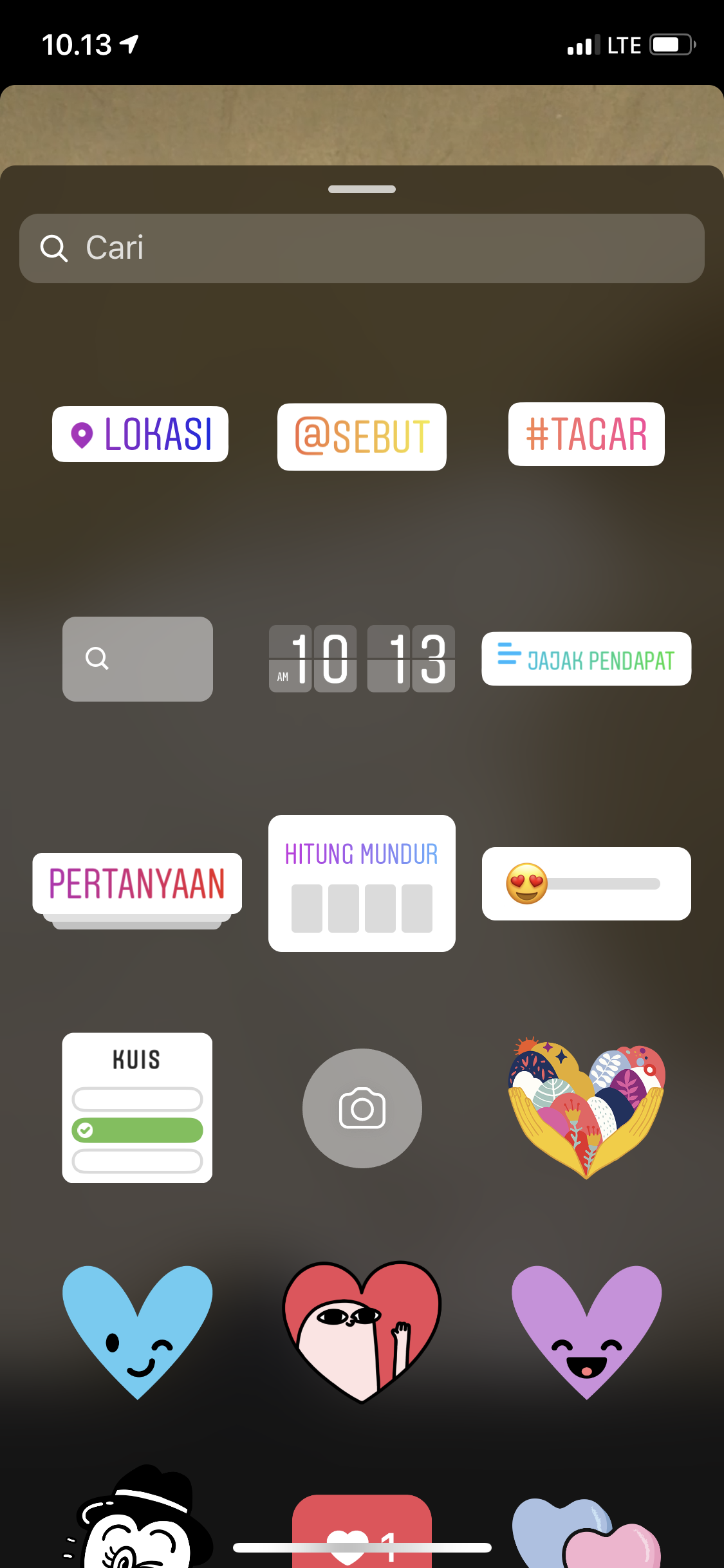Insert the KUIS quiz sticker

137,1107
